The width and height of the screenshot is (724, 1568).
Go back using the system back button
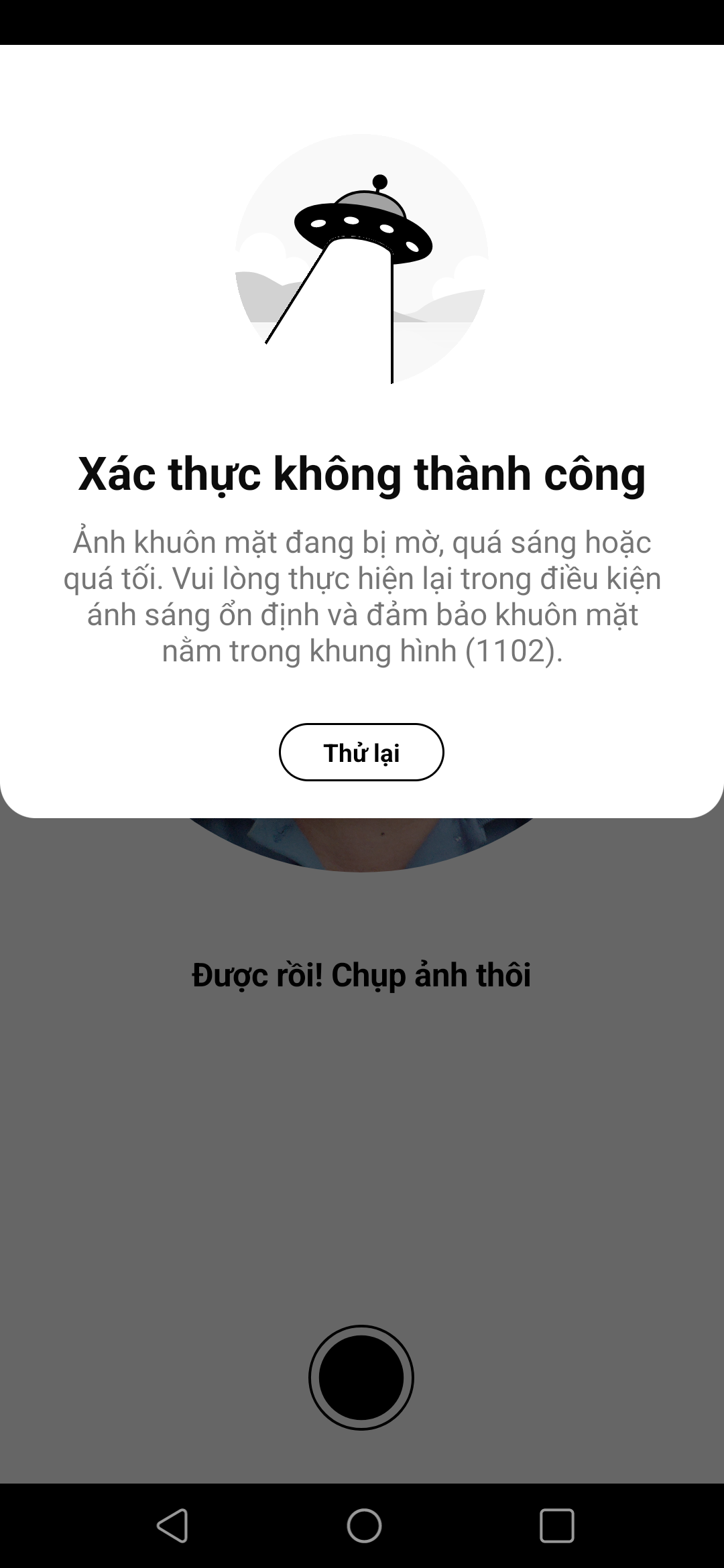point(172,1526)
